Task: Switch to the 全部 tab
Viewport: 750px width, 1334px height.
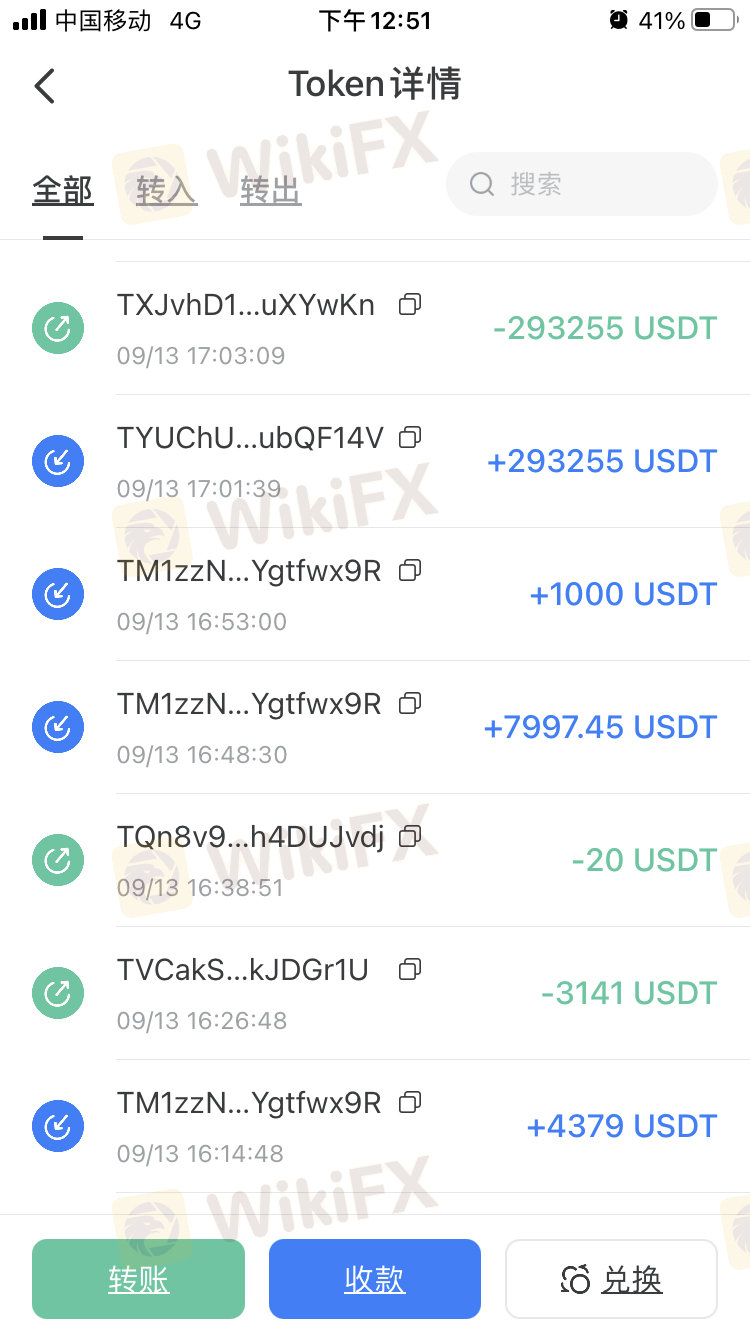Action: click(62, 190)
